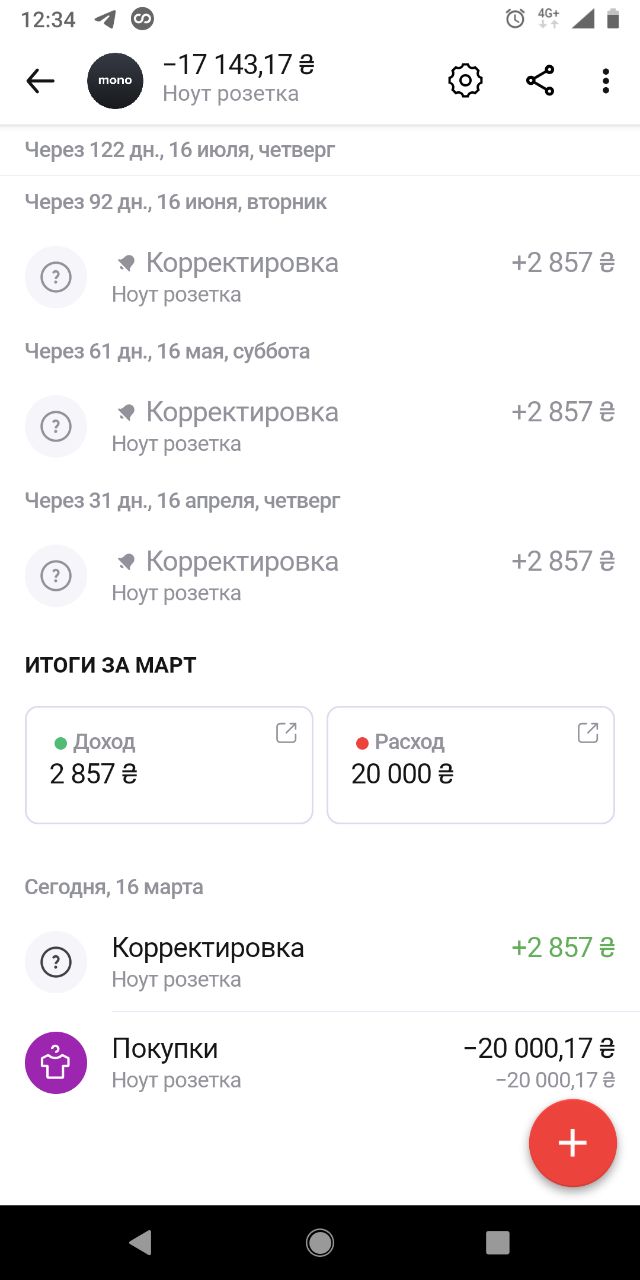Open the planned Корректировка for 16 апреля
Image resolution: width=640 pixels, height=1280 pixels.
click(320, 575)
